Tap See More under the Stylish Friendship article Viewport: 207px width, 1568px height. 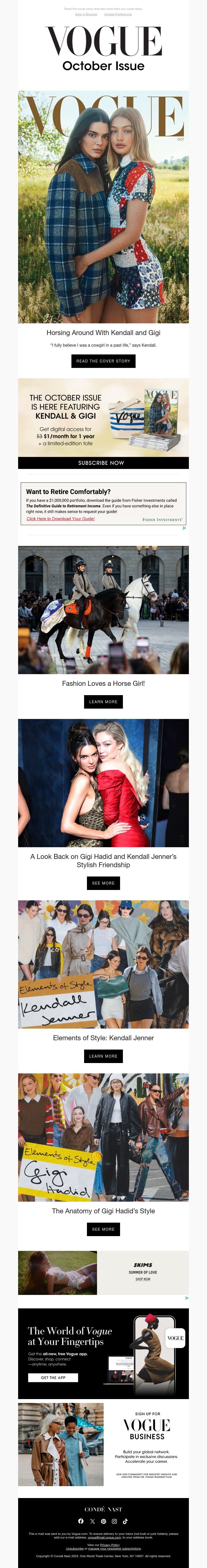coord(103,883)
